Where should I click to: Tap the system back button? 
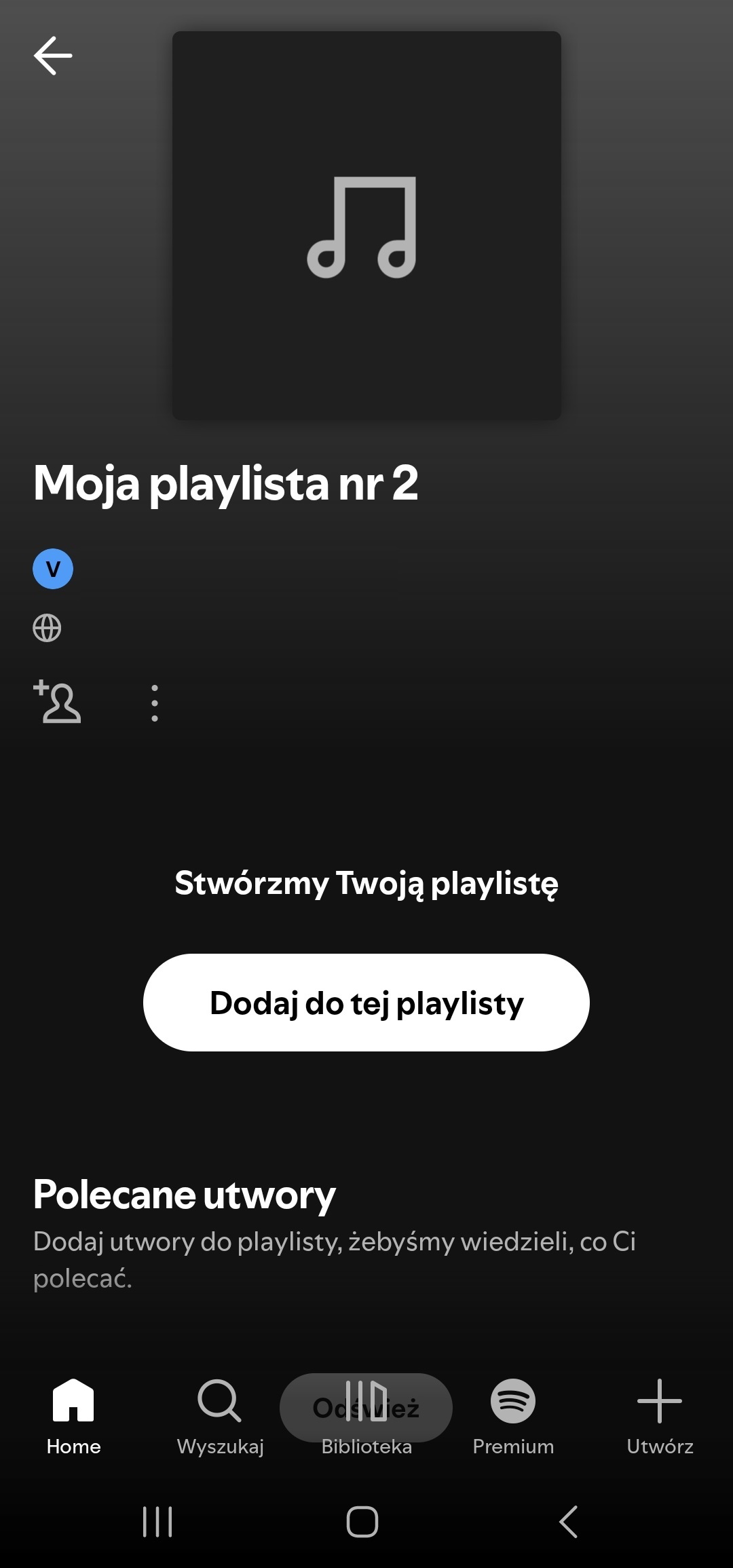pyautogui.click(x=569, y=1521)
